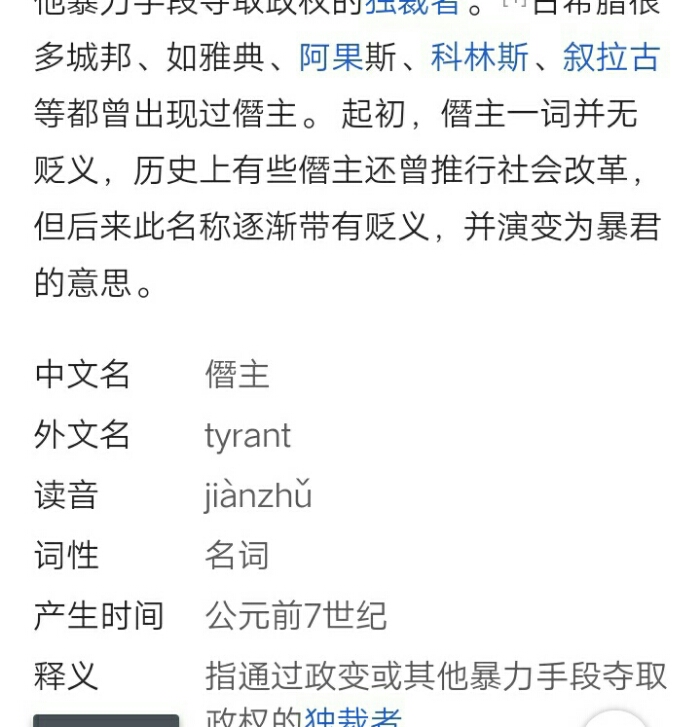Open the 独裁者 link in the 释义 row
The width and height of the screenshot is (700, 727).
[353, 716]
